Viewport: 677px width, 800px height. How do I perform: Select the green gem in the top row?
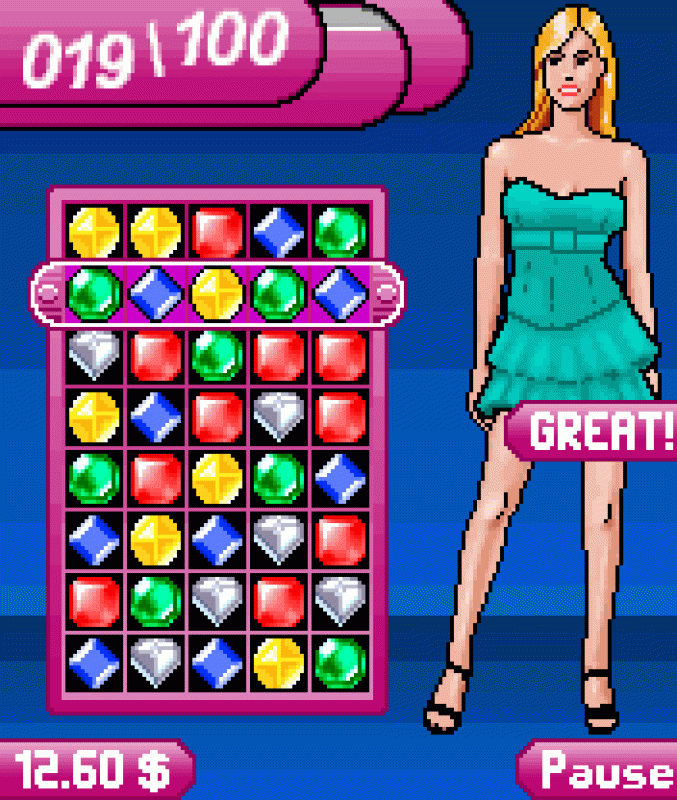[340, 232]
